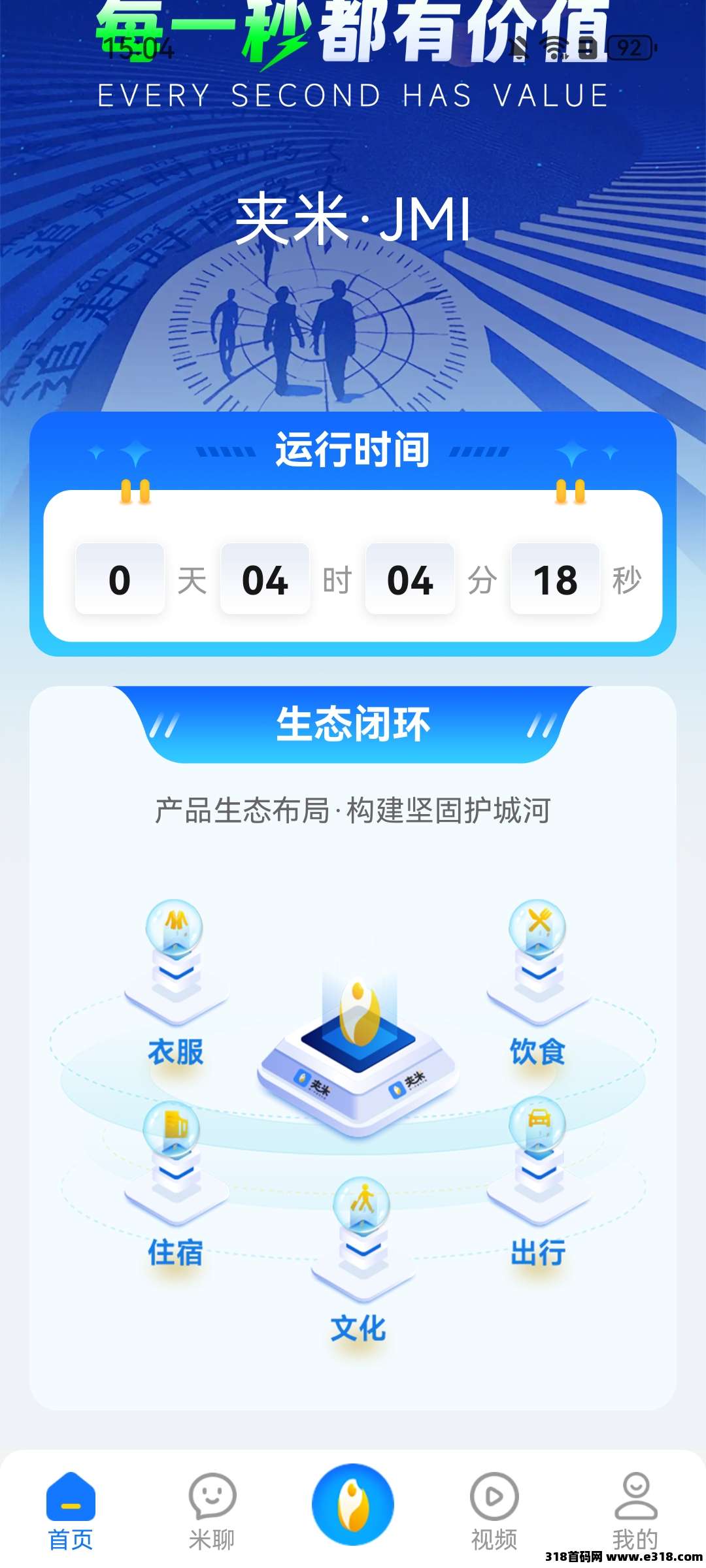Screen dimensions: 706x1568
Task: Switch to the 首页 tab
Action: pyautogui.click(x=71, y=1511)
